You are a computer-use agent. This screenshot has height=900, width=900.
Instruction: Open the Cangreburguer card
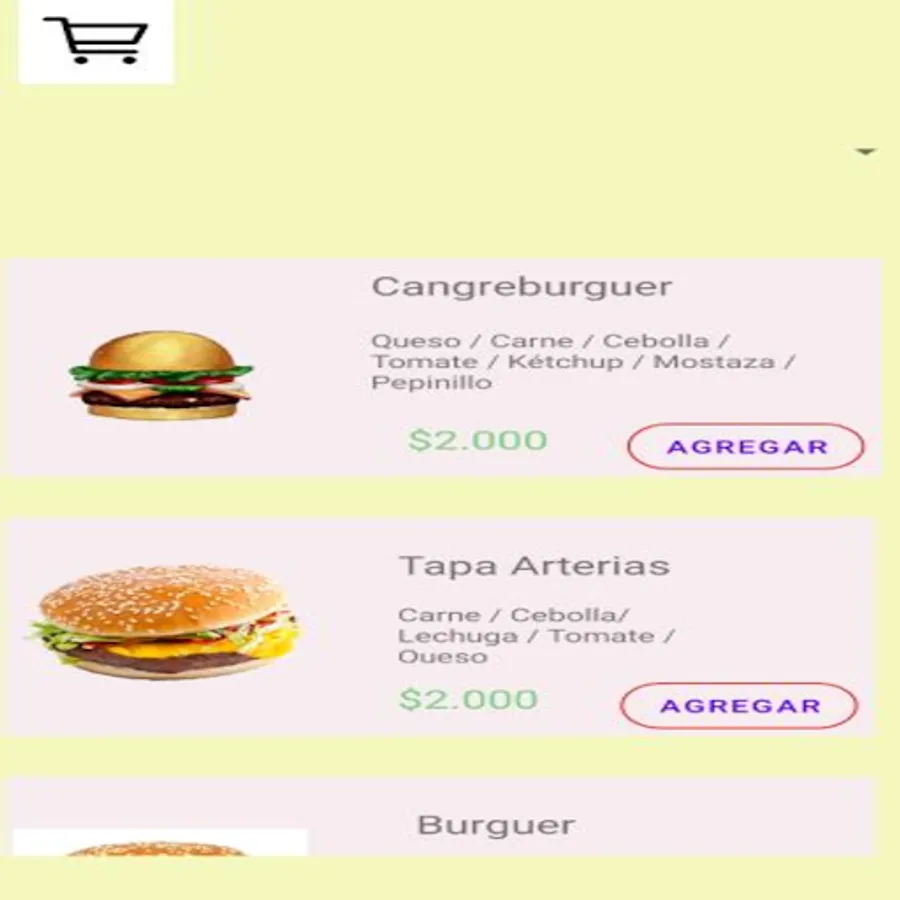pyautogui.click(x=521, y=287)
